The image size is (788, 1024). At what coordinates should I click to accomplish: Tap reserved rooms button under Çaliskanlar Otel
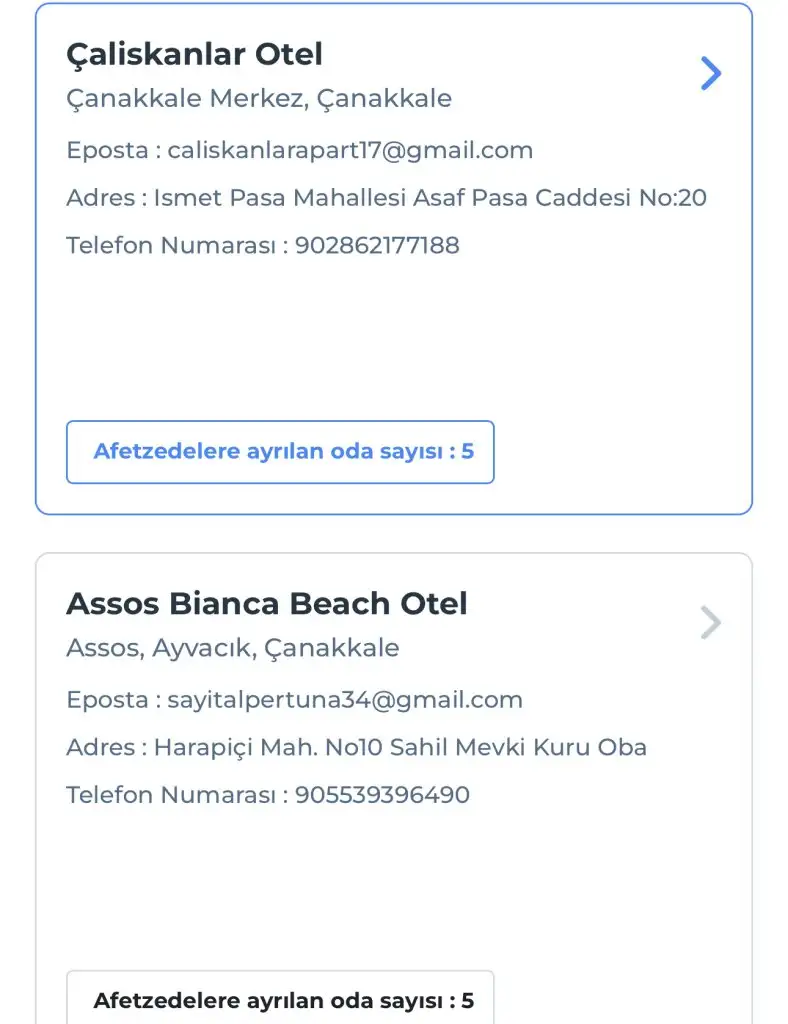point(280,452)
